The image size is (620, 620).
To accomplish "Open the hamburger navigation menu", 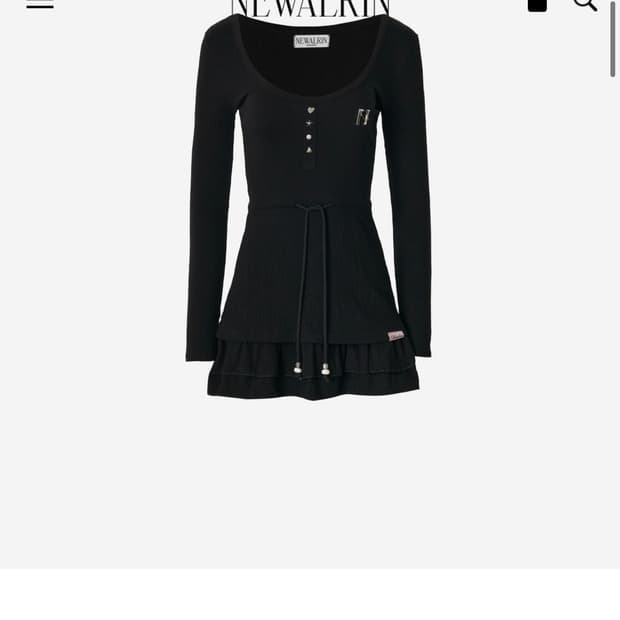I will click(x=40, y=4).
